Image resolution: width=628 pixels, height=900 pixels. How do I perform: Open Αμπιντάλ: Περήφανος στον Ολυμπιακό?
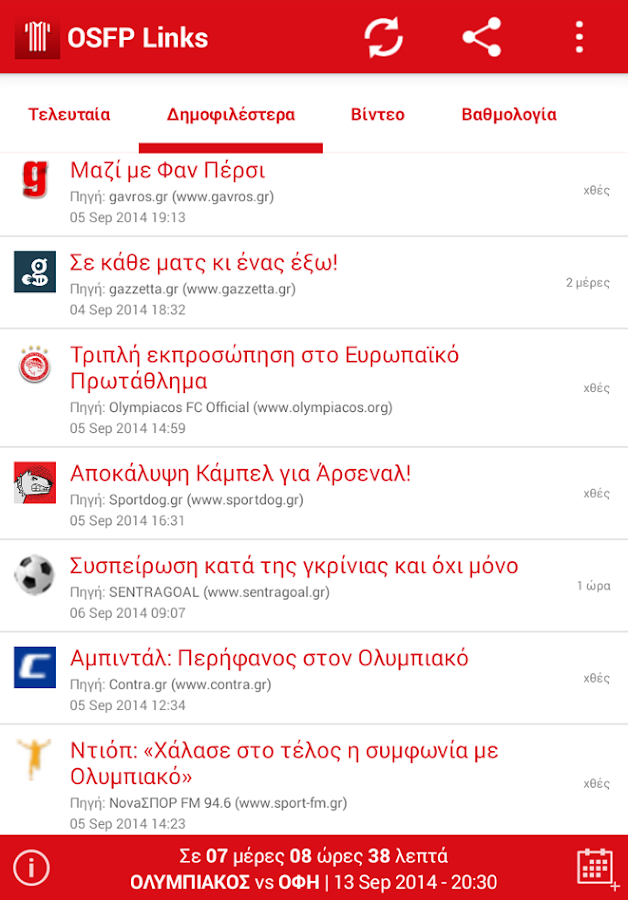[x=269, y=658]
